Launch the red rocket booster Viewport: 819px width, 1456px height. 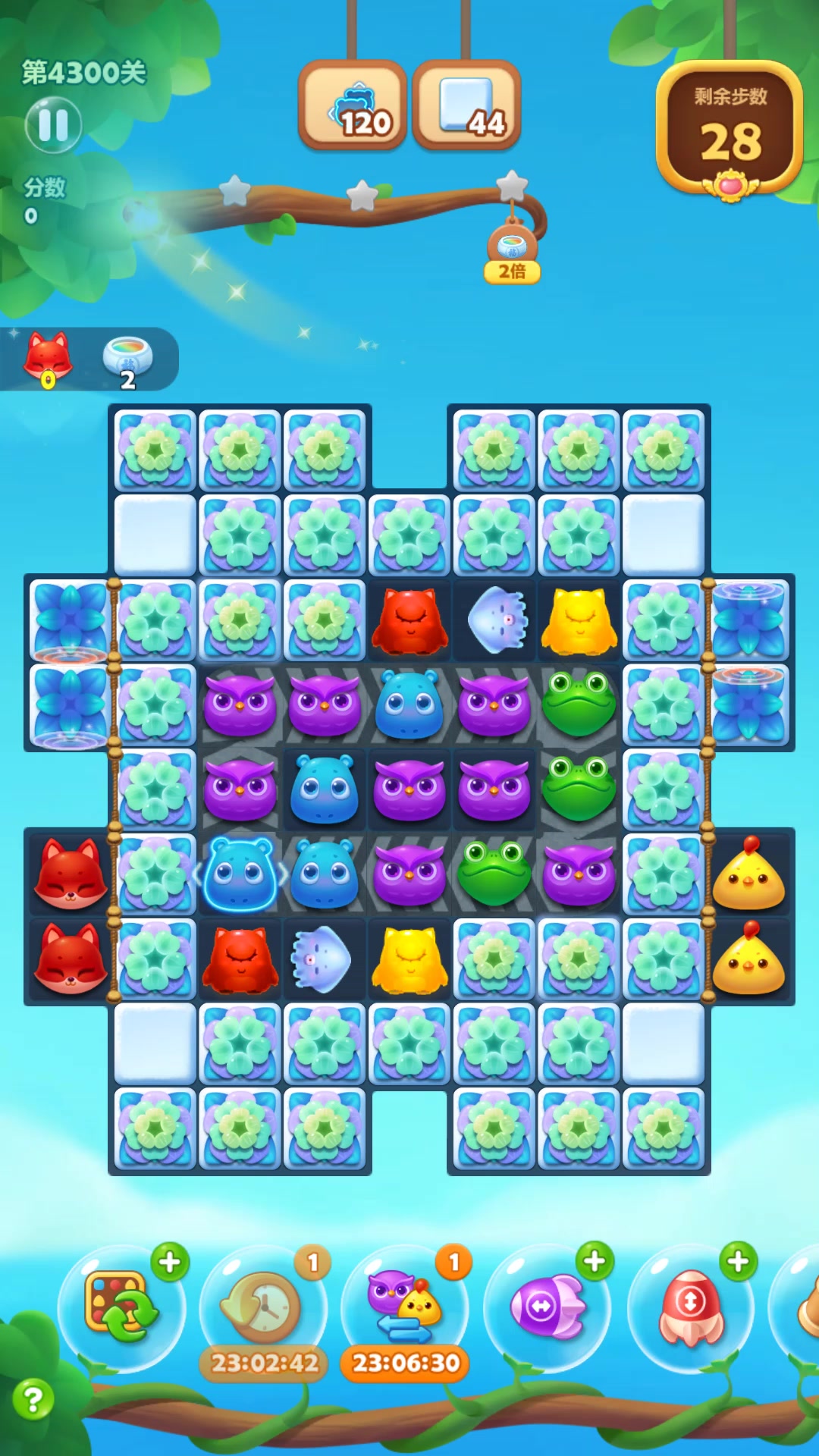point(691,1307)
